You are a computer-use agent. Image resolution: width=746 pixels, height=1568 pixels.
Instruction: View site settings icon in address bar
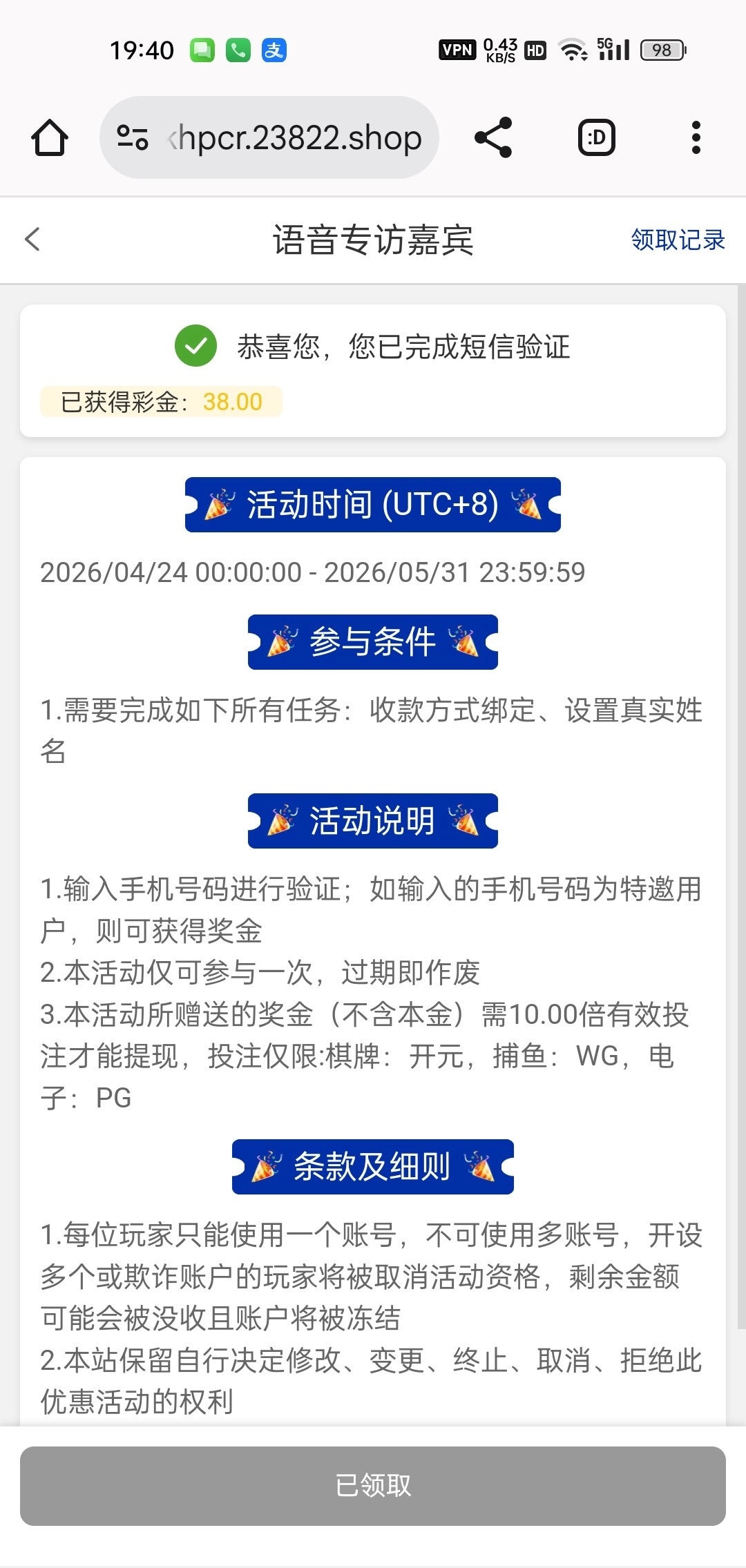132,137
